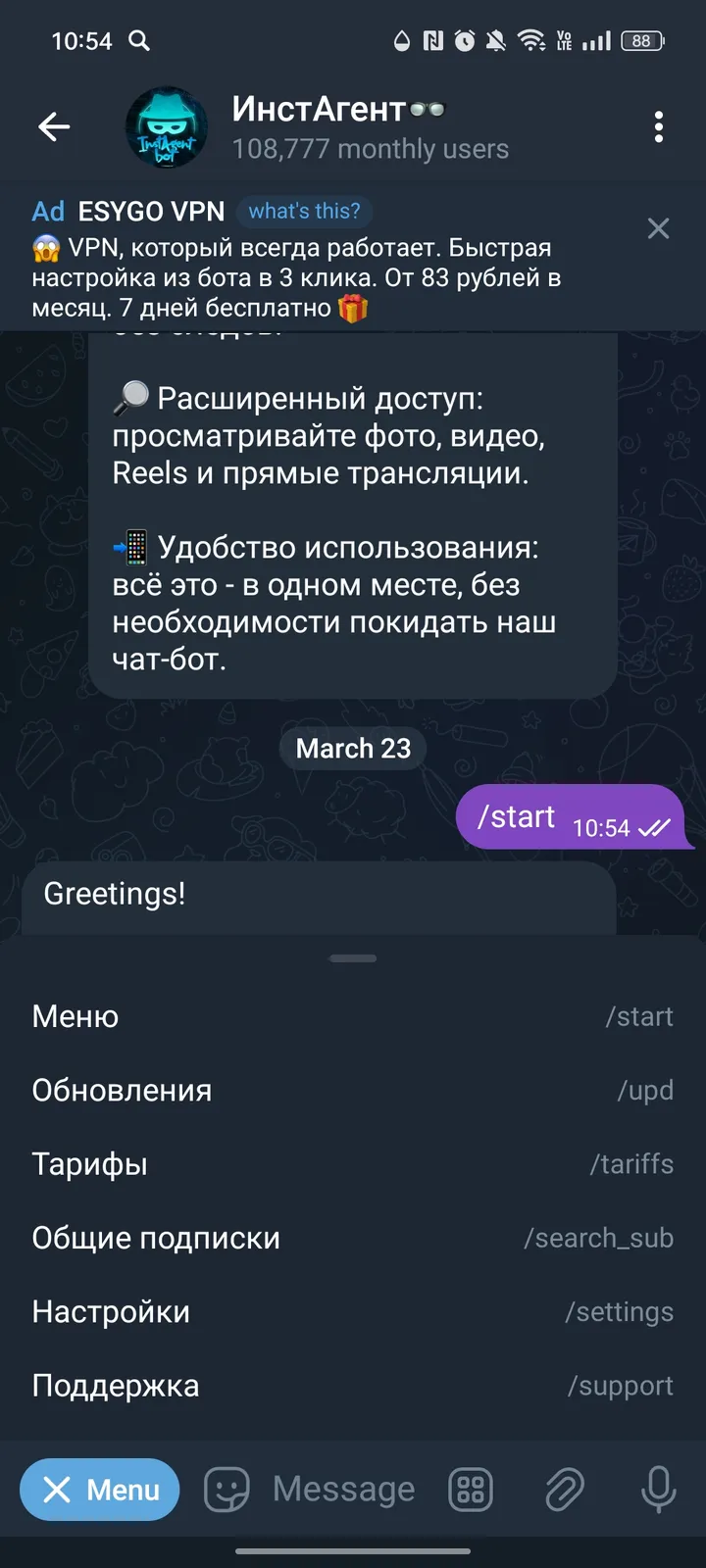Open search from the status bar magnifier
The image size is (706, 1568).
coord(138,40)
